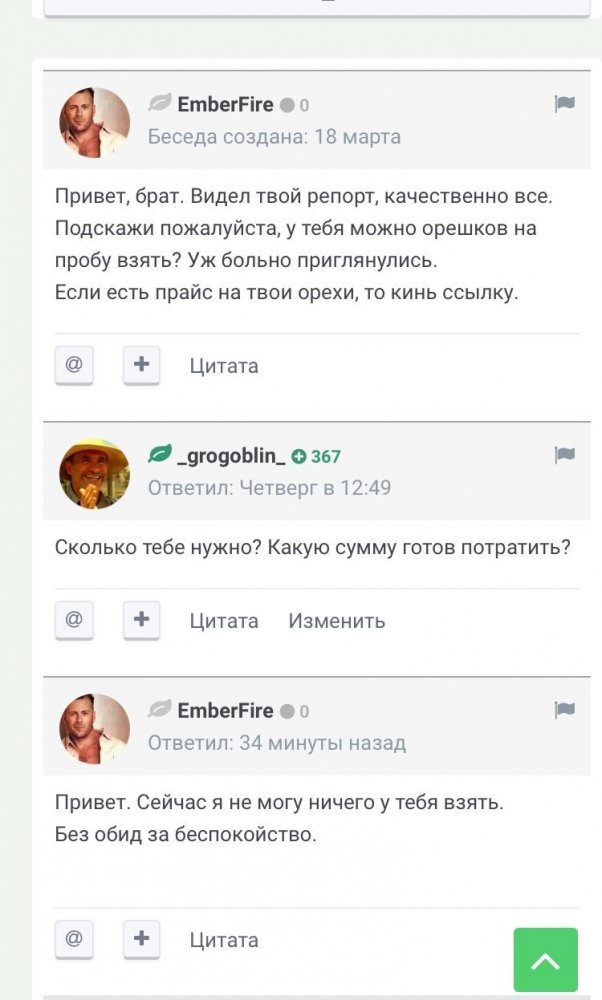Viewport: 602px width, 1000px height.
Task: Tap plus button under _grogoblin_'s reply
Action: (141, 620)
